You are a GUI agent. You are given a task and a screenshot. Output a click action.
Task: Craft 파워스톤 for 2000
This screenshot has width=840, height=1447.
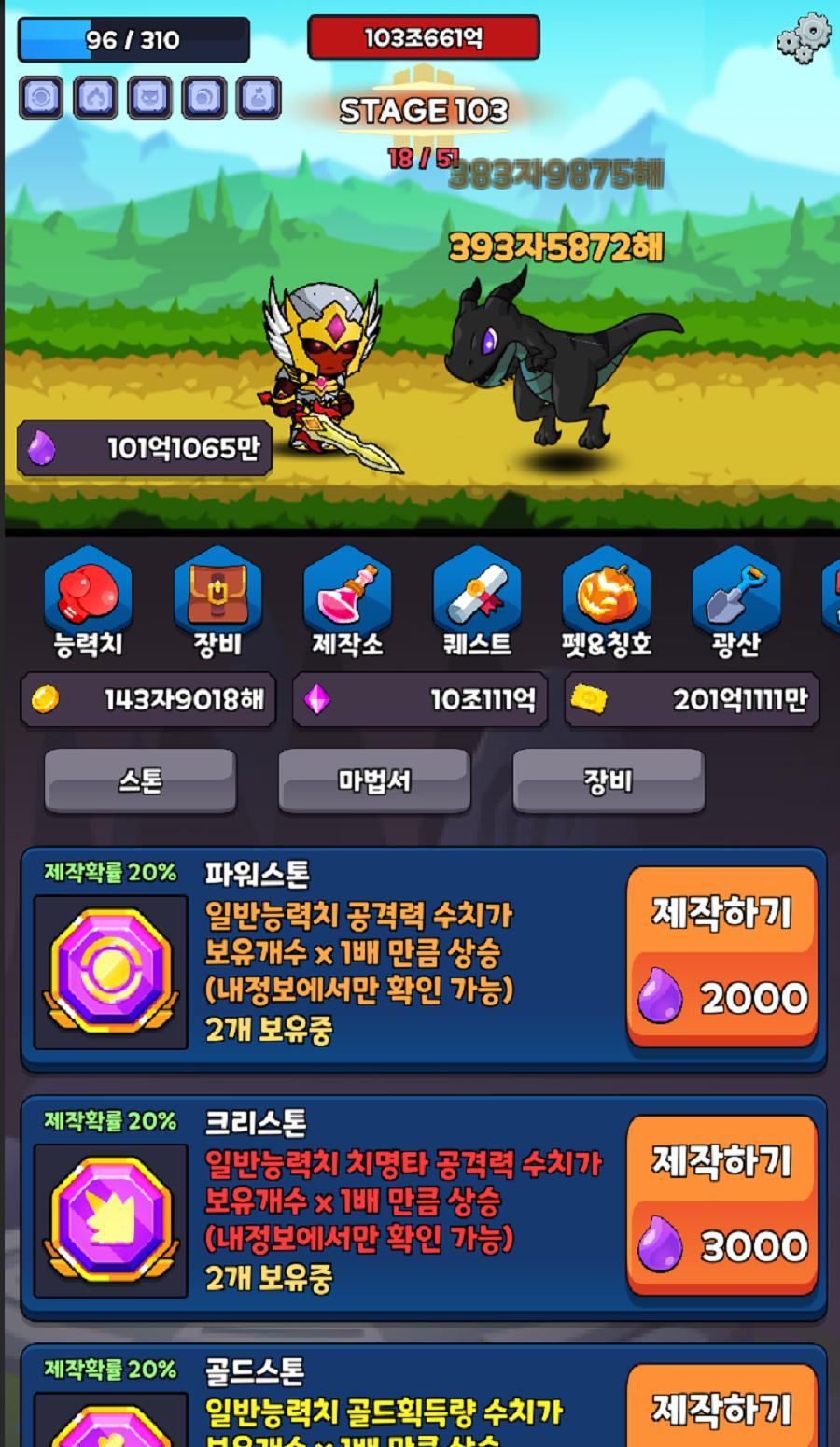[721, 956]
